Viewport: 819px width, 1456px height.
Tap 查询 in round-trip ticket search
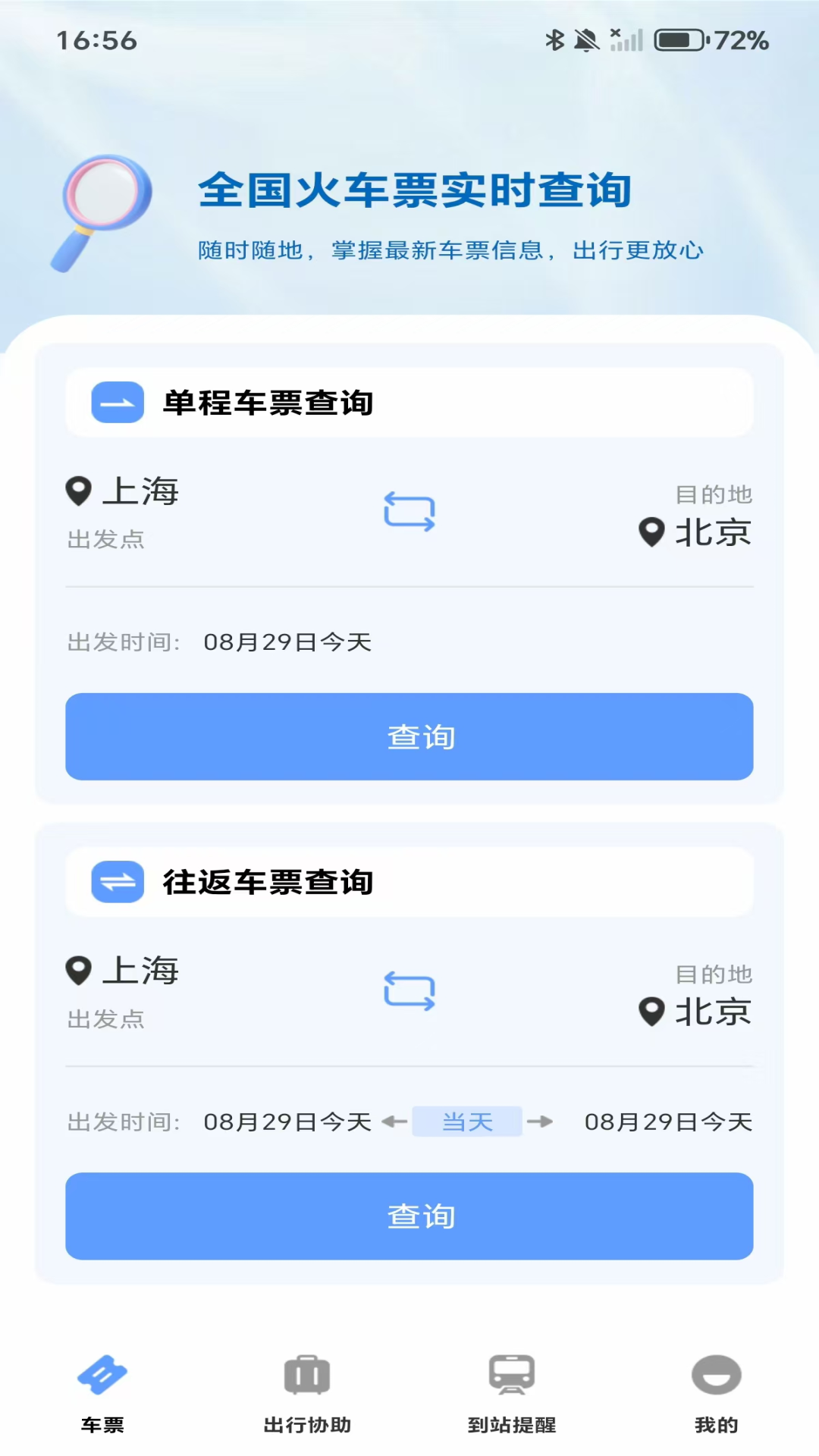pyautogui.click(x=409, y=1215)
